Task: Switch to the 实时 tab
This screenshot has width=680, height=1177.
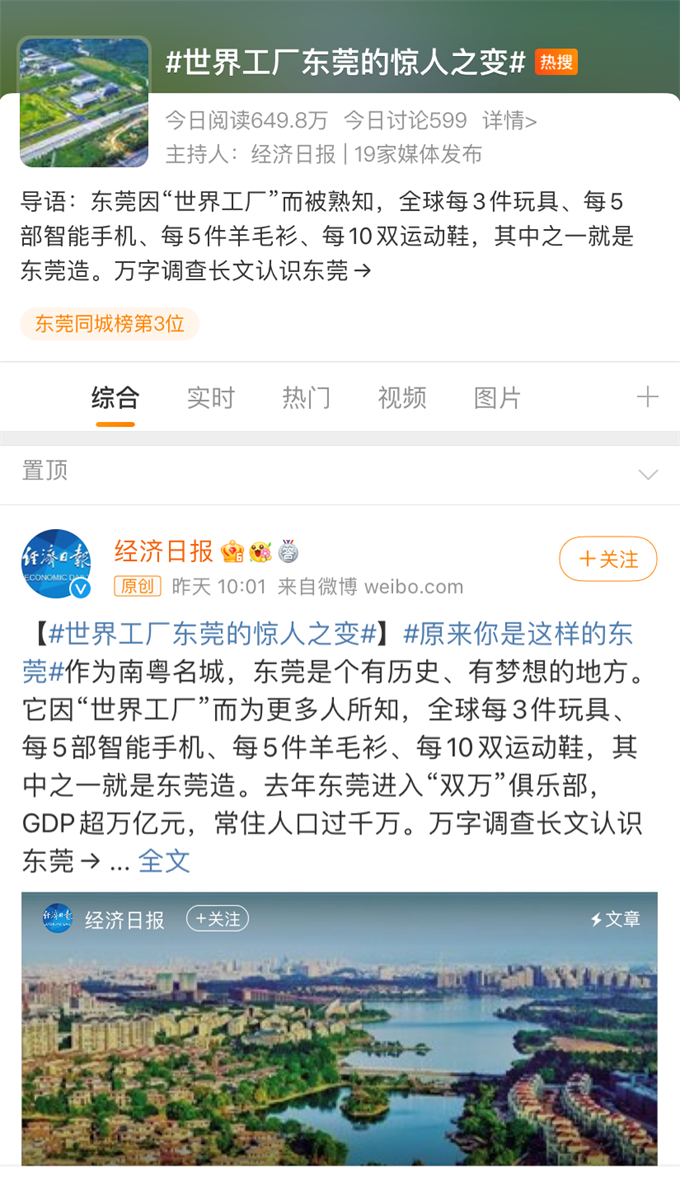Action: pyautogui.click(x=211, y=397)
